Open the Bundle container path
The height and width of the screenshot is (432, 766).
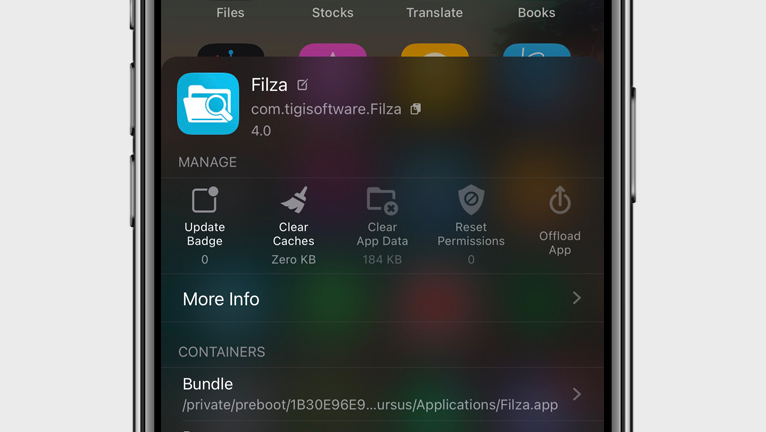[383, 394]
